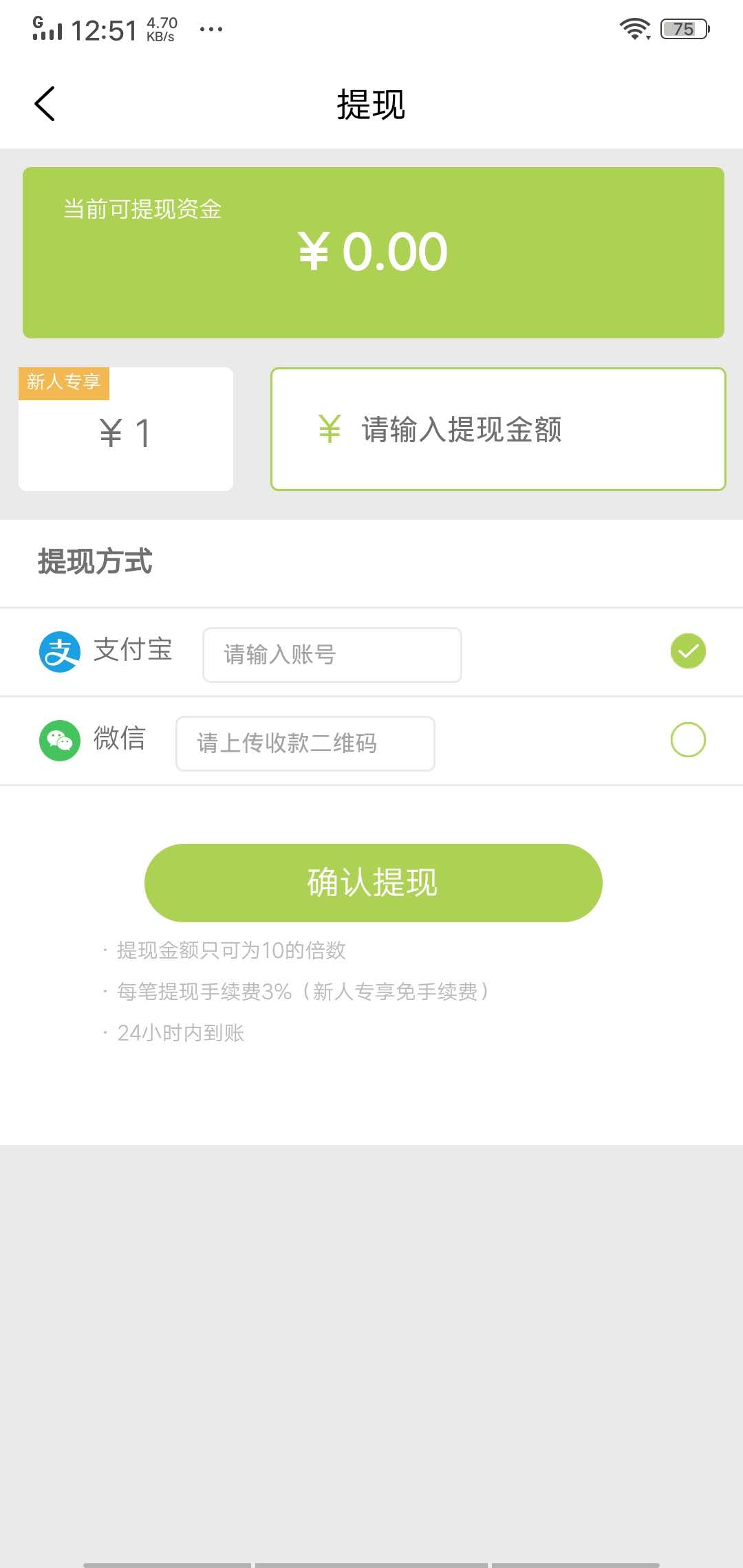Tap the fee note 每笔提现手续费3%
The image size is (743, 1568).
point(296,992)
